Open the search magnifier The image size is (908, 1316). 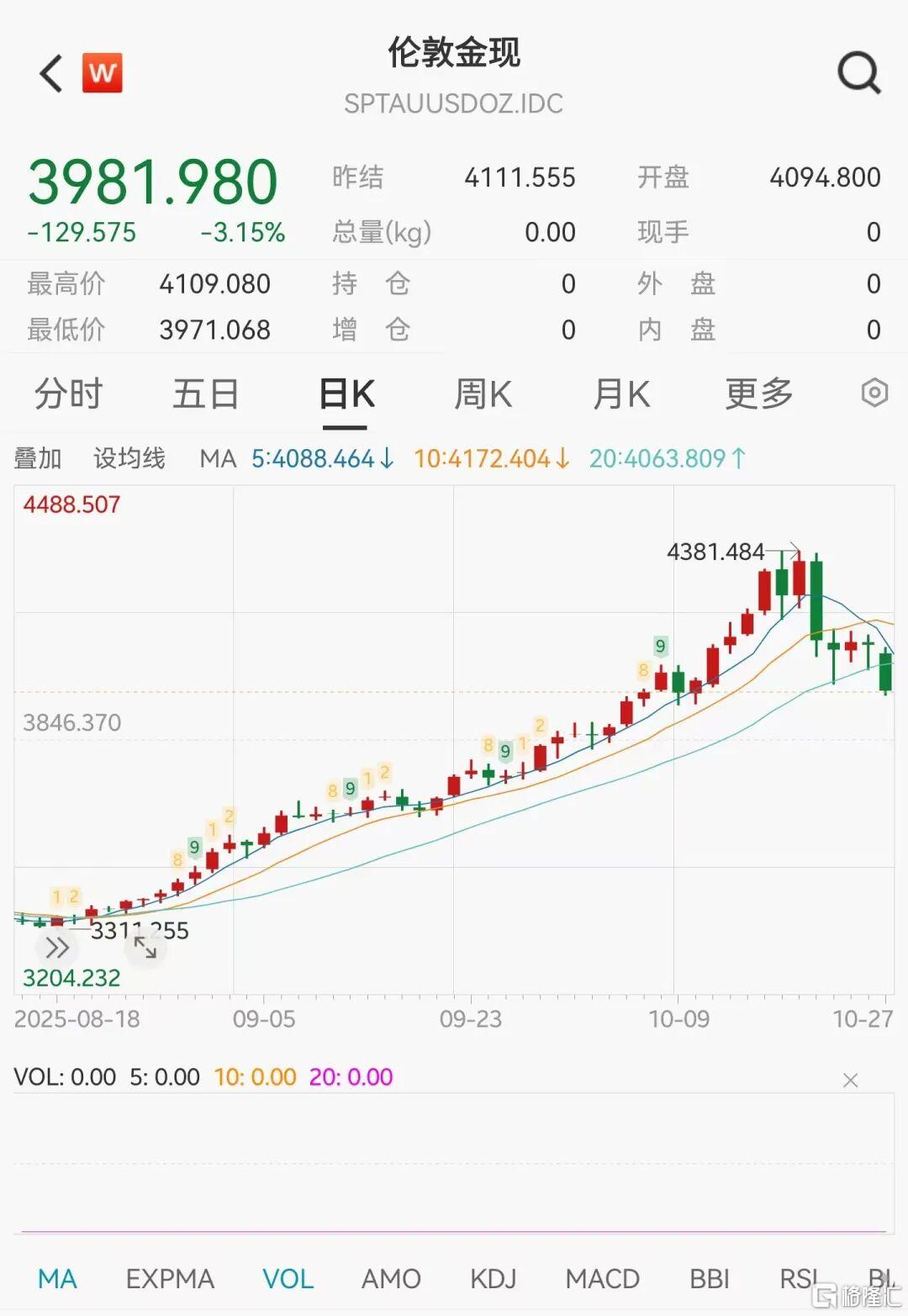tap(858, 73)
